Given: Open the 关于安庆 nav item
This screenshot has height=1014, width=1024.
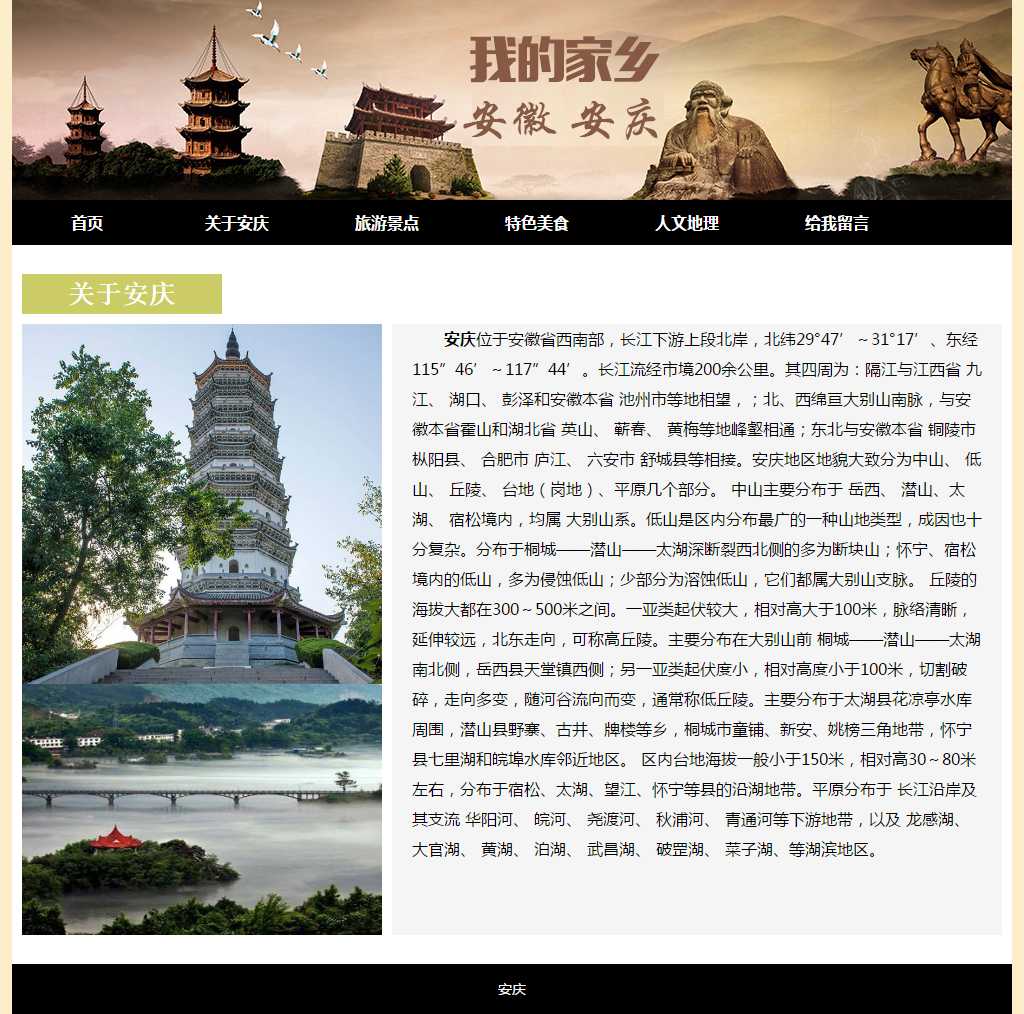Looking at the screenshot, I should [237, 223].
